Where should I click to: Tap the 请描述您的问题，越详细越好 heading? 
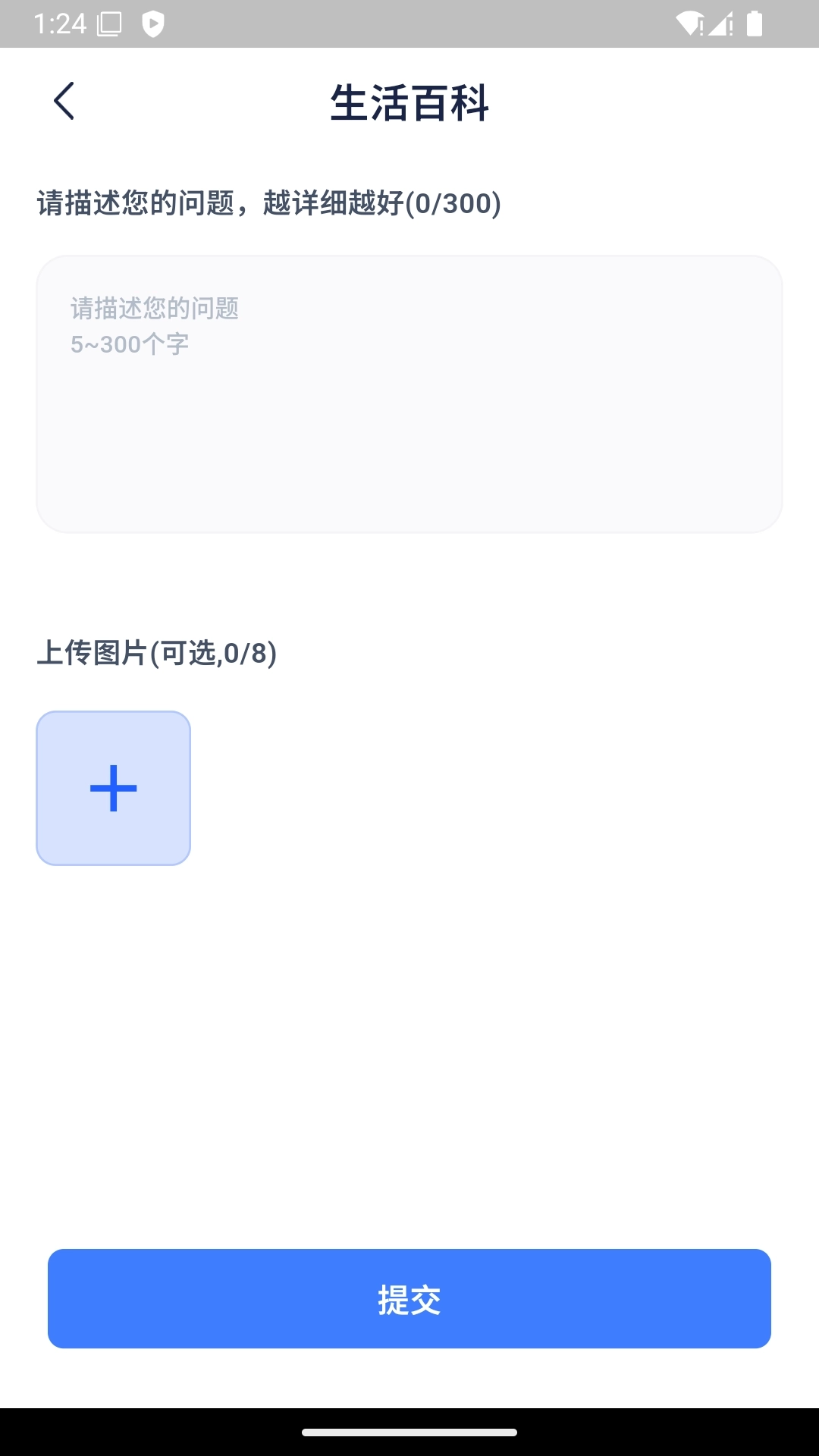pyautogui.click(x=269, y=202)
